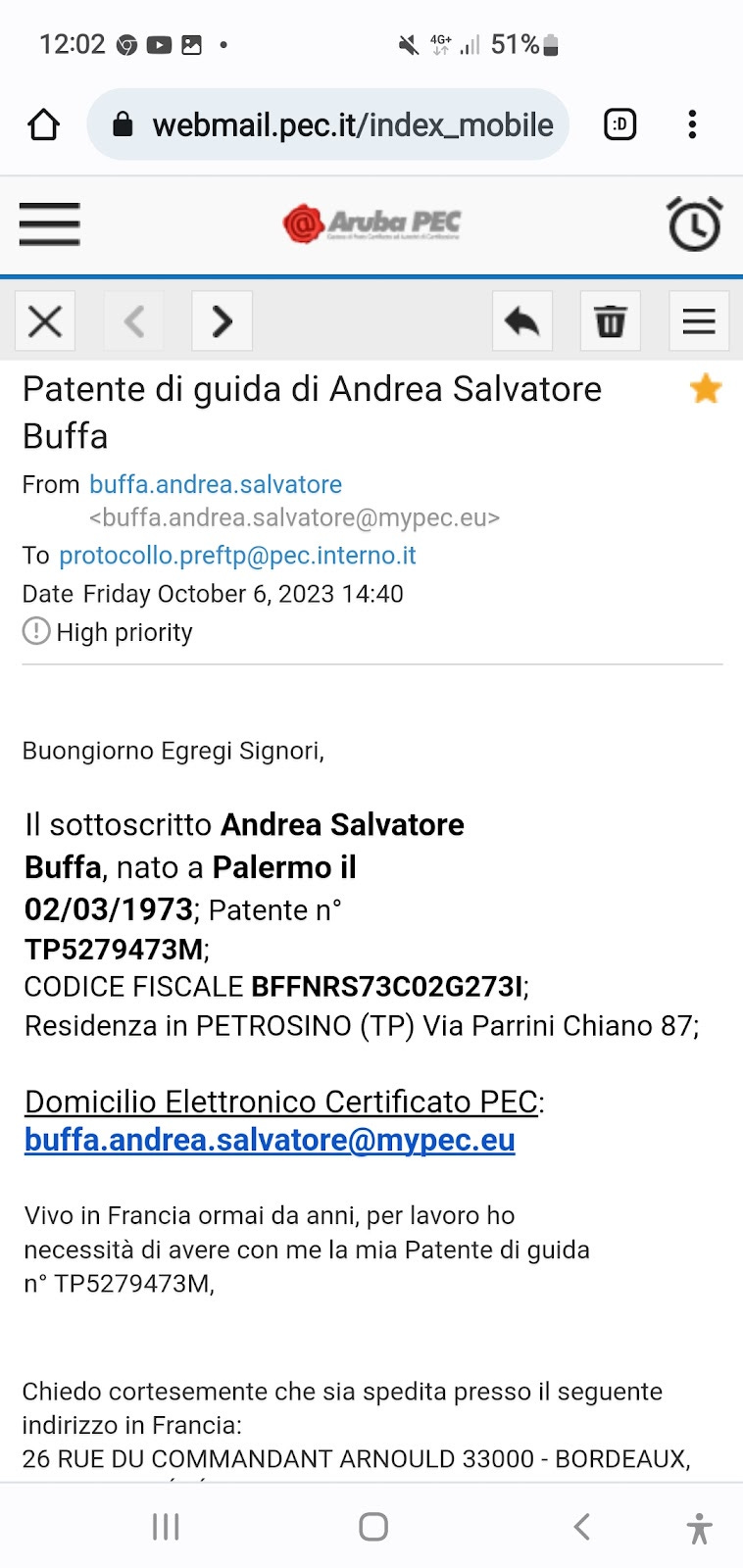Reply to this email
The height and width of the screenshot is (1568, 743).
pyautogui.click(x=521, y=321)
